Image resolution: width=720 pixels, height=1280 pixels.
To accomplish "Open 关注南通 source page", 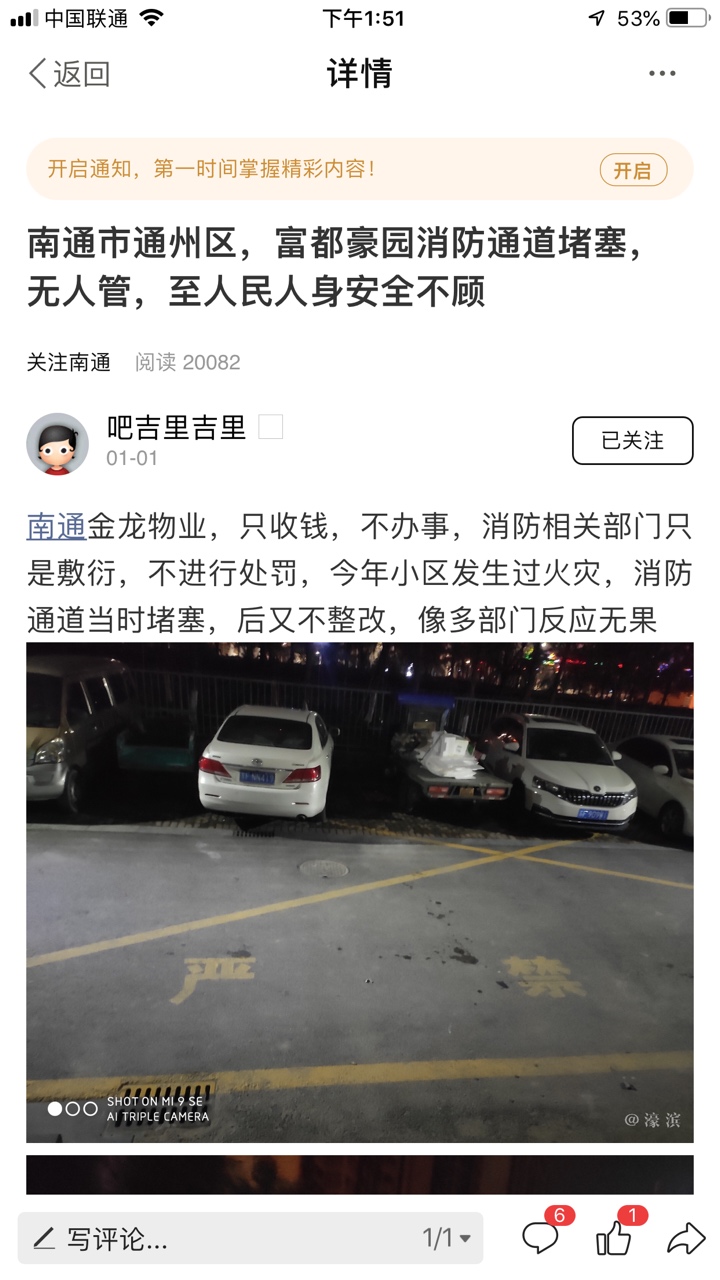I will [69, 362].
